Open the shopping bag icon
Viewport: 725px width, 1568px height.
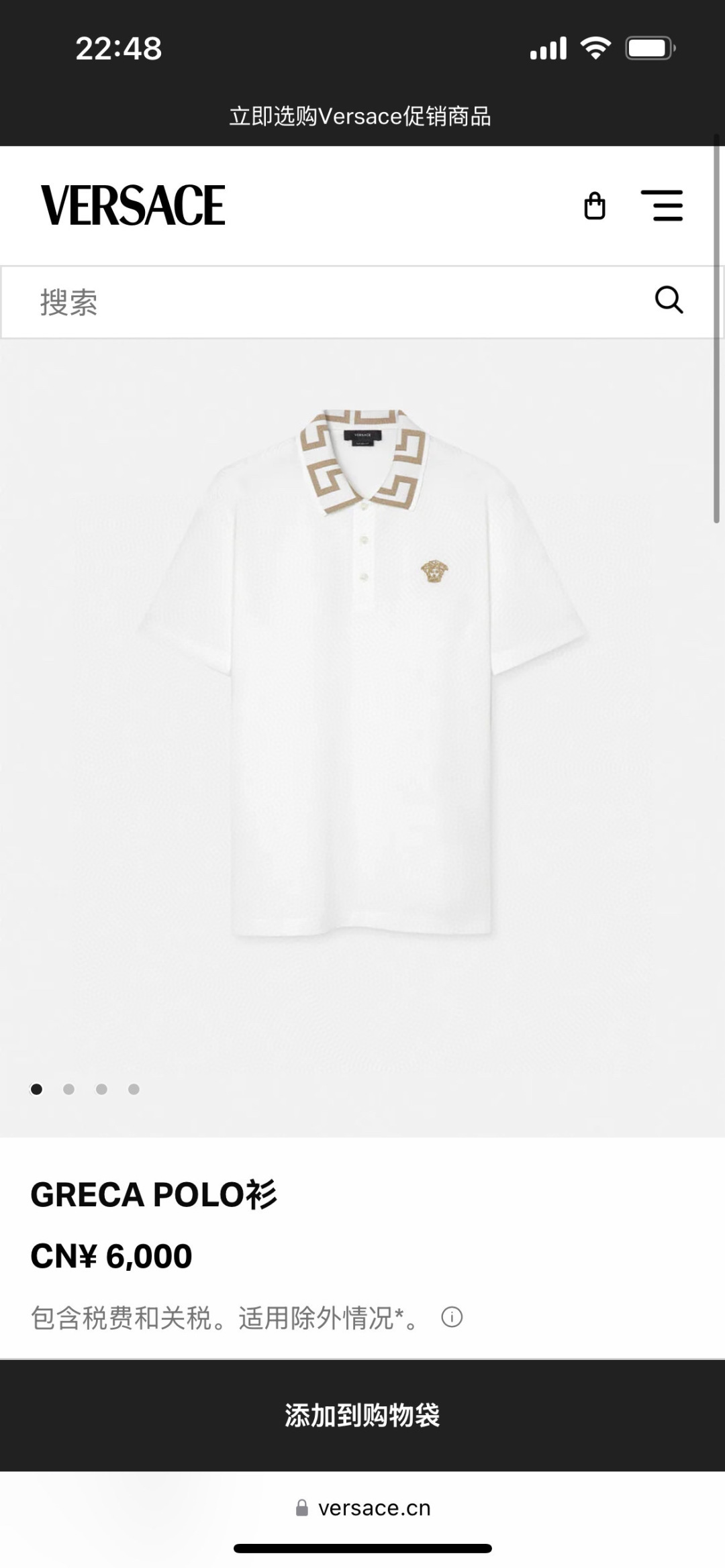click(595, 205)
